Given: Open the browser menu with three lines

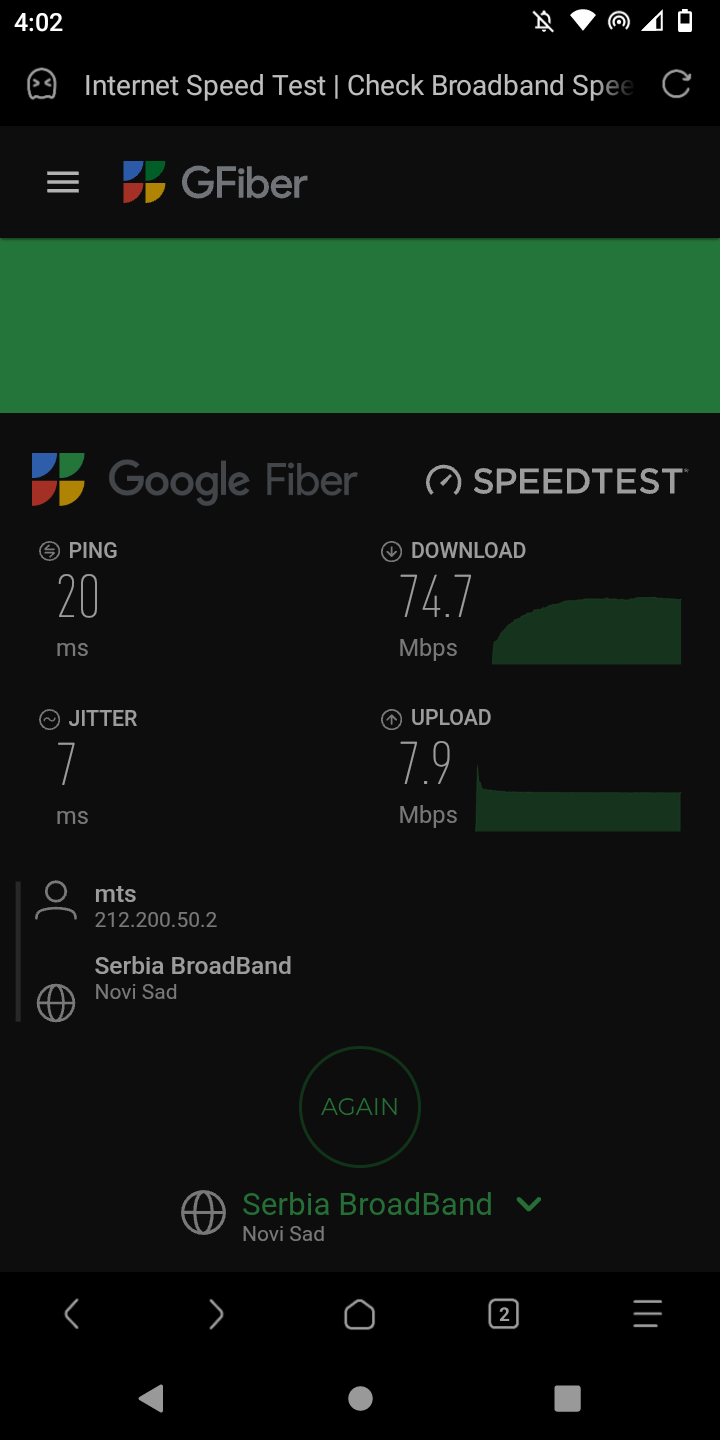Looking at the screenshot, I should pos(647,1314).
